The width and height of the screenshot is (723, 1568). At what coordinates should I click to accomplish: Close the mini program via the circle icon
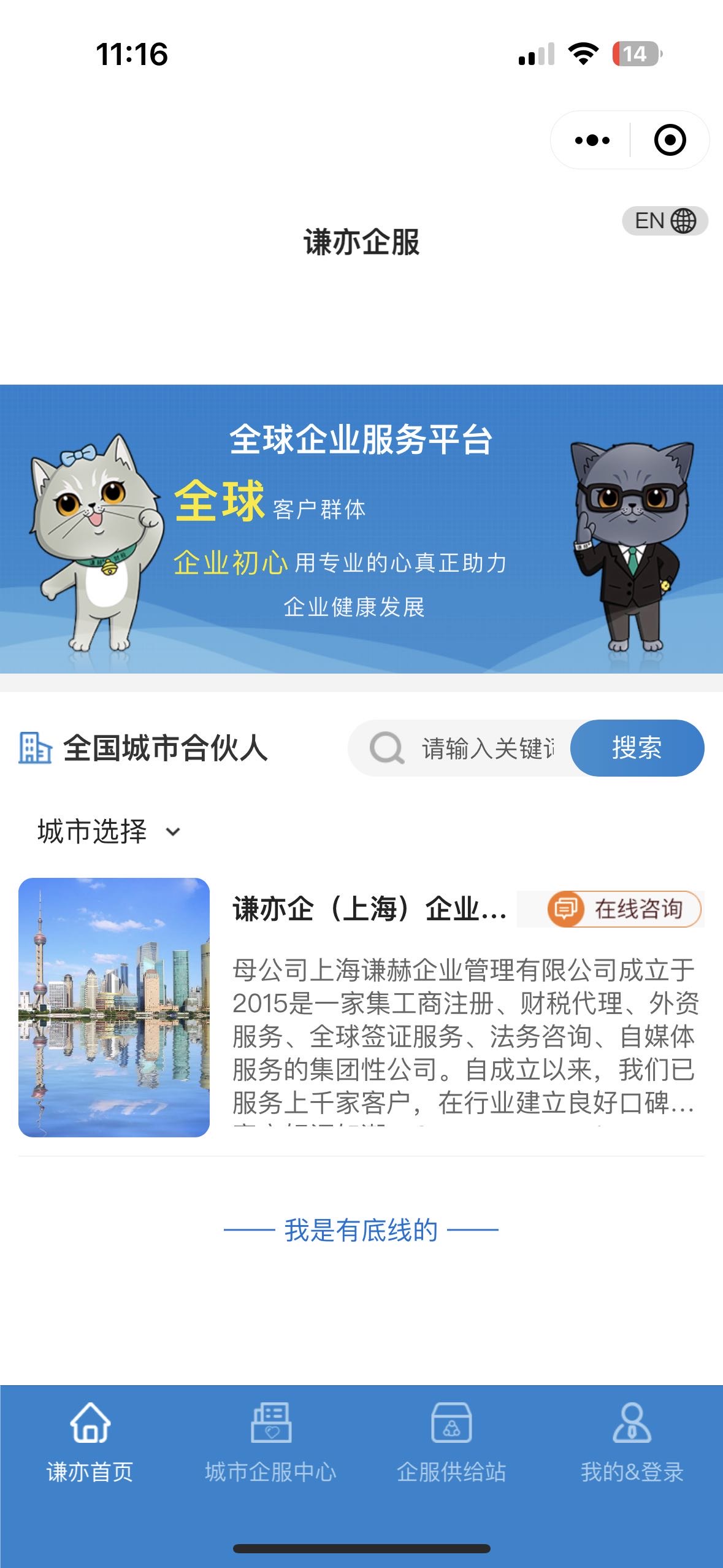tap(669, 140)
